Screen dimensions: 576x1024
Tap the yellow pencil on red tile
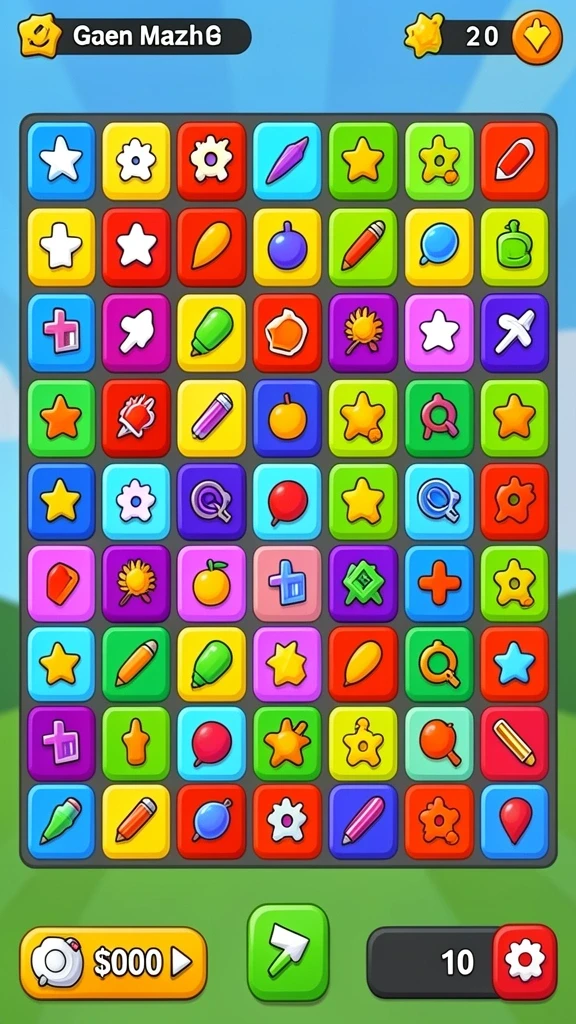(515, 743)
